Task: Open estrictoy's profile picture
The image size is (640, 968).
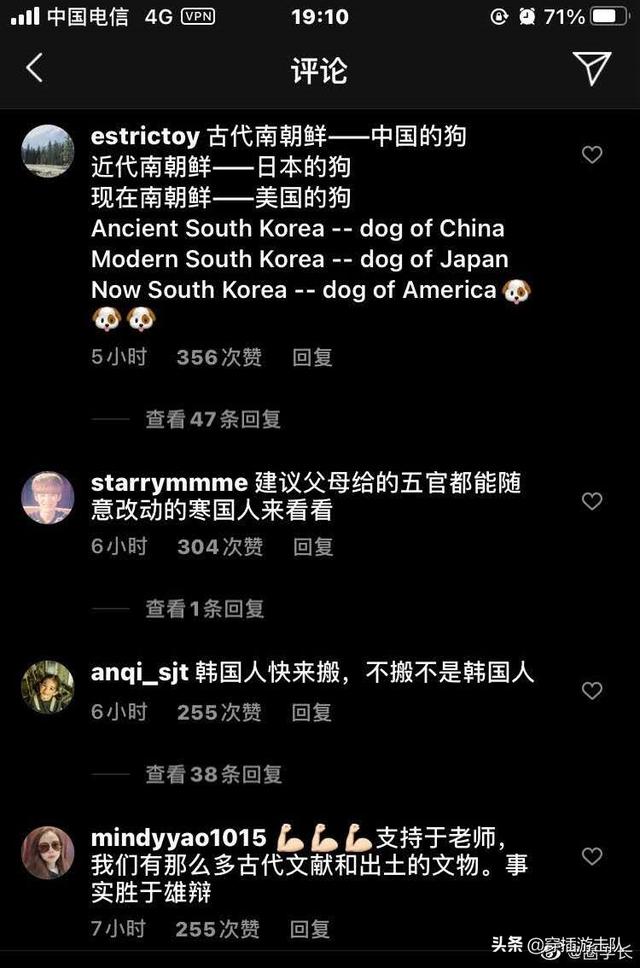Action: (x=48, y=151)
